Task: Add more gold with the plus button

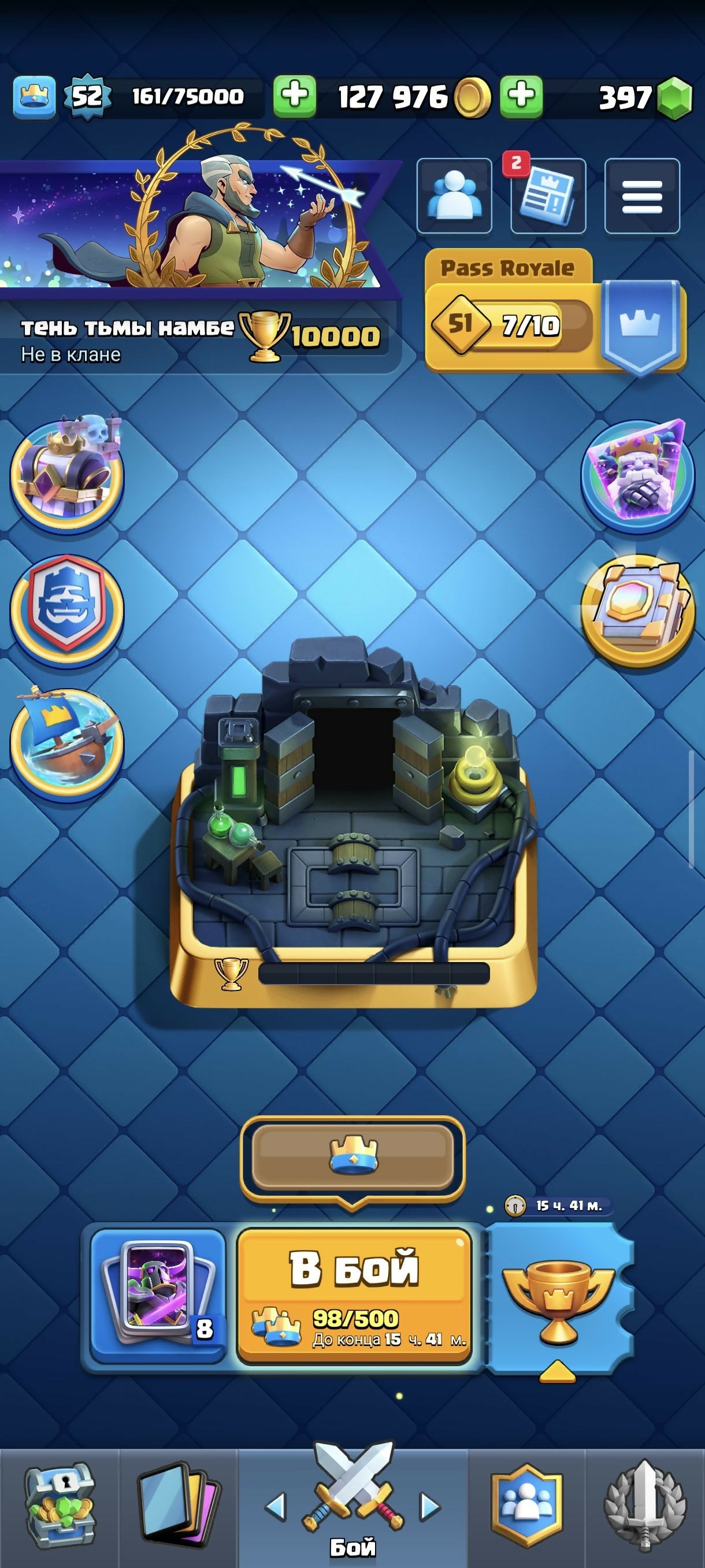Action: point(294,97)
